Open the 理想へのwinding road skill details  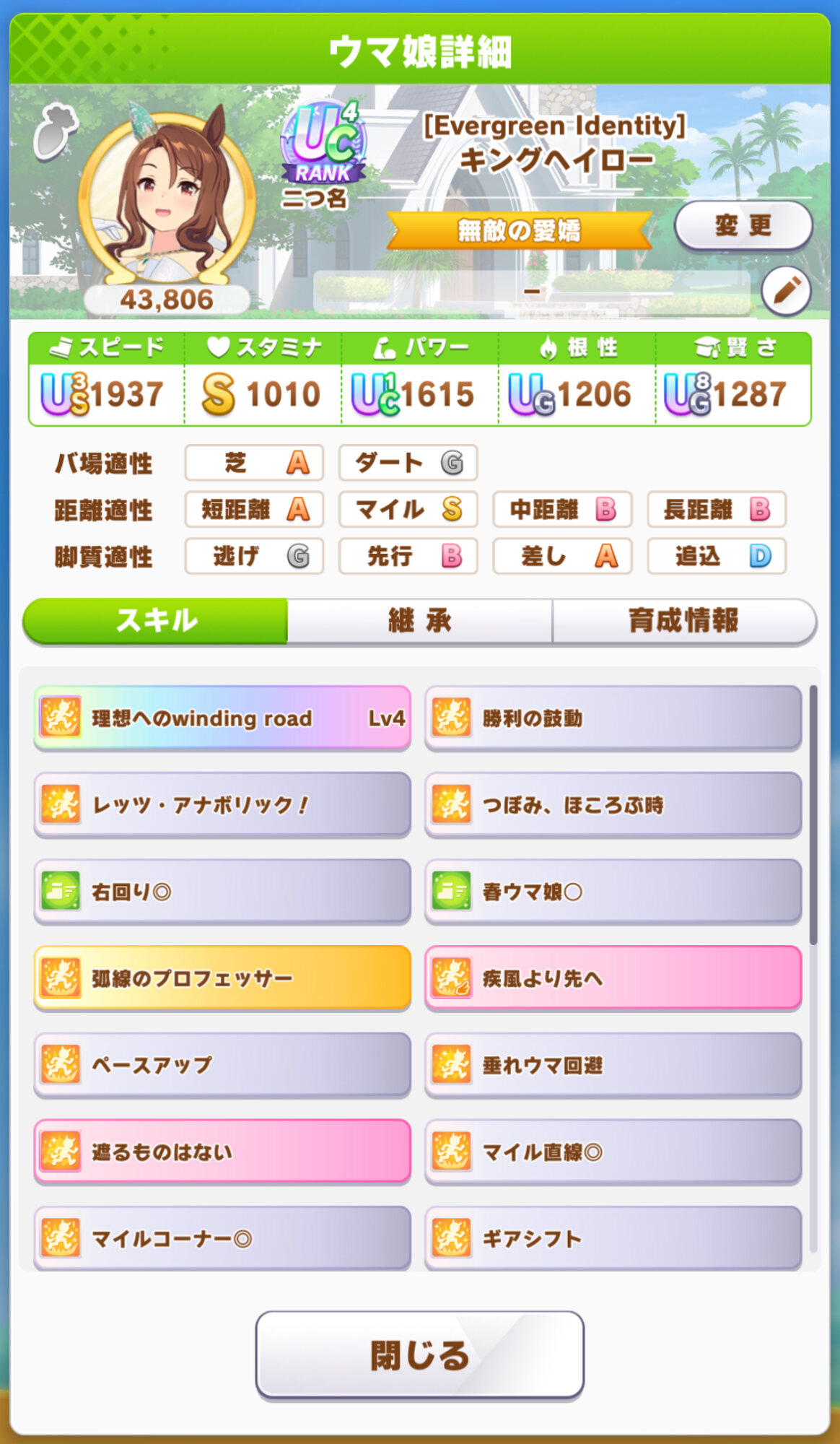coord(222,718)
